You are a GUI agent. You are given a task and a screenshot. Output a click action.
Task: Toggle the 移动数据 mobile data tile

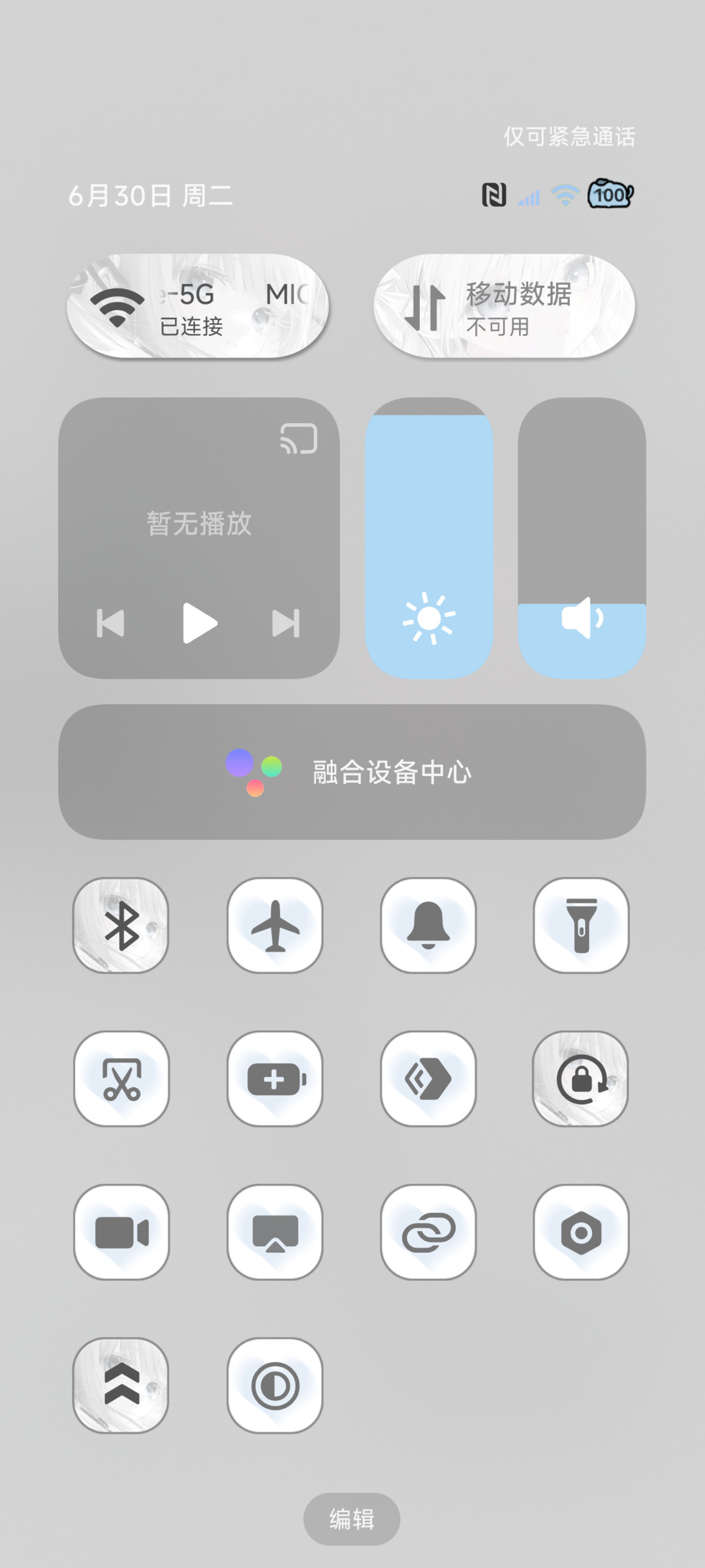pyautogui.click(x=504, y=306)
